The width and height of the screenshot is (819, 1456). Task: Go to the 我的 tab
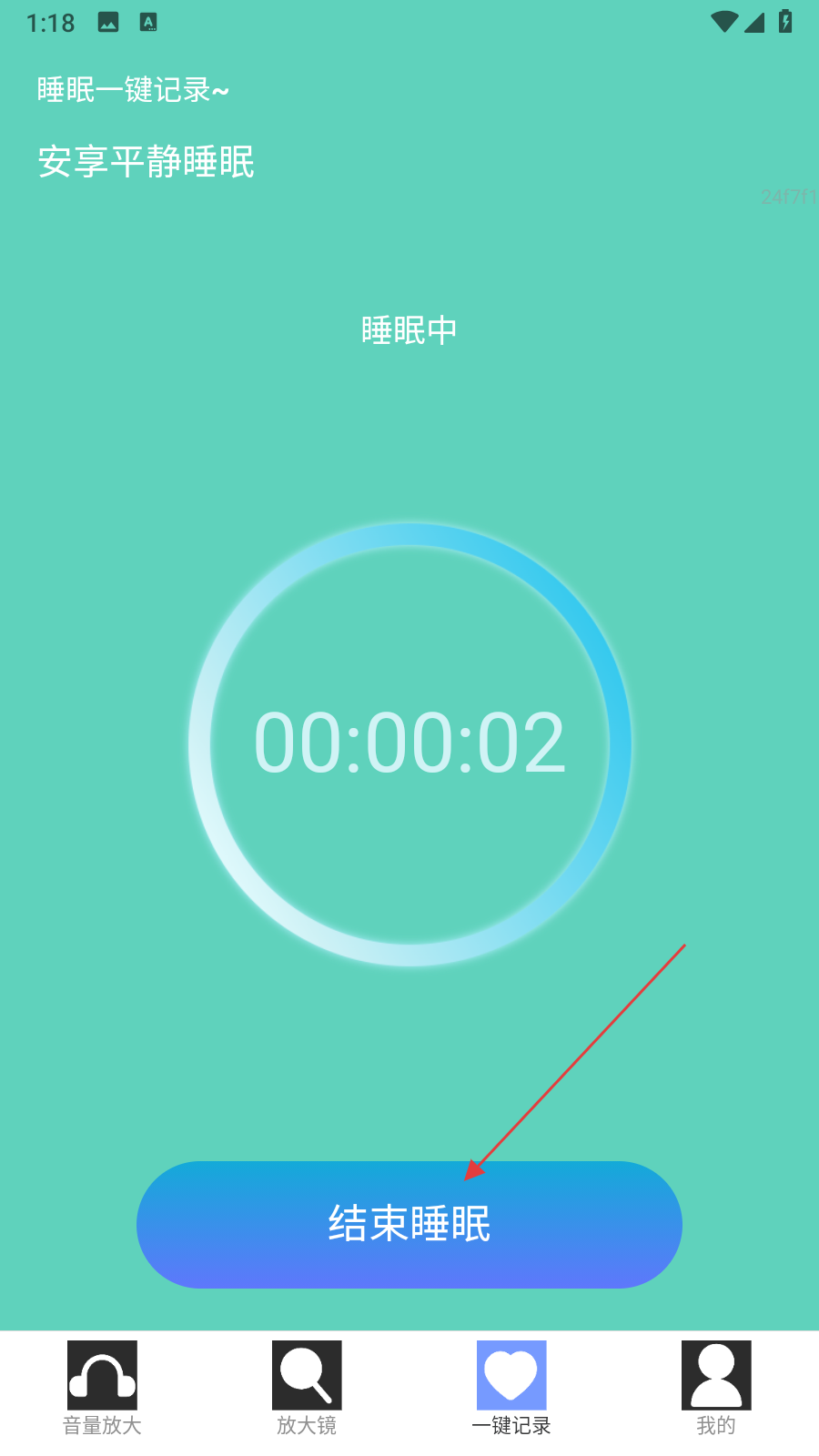pyautogui.click(x=716, y=1388)
